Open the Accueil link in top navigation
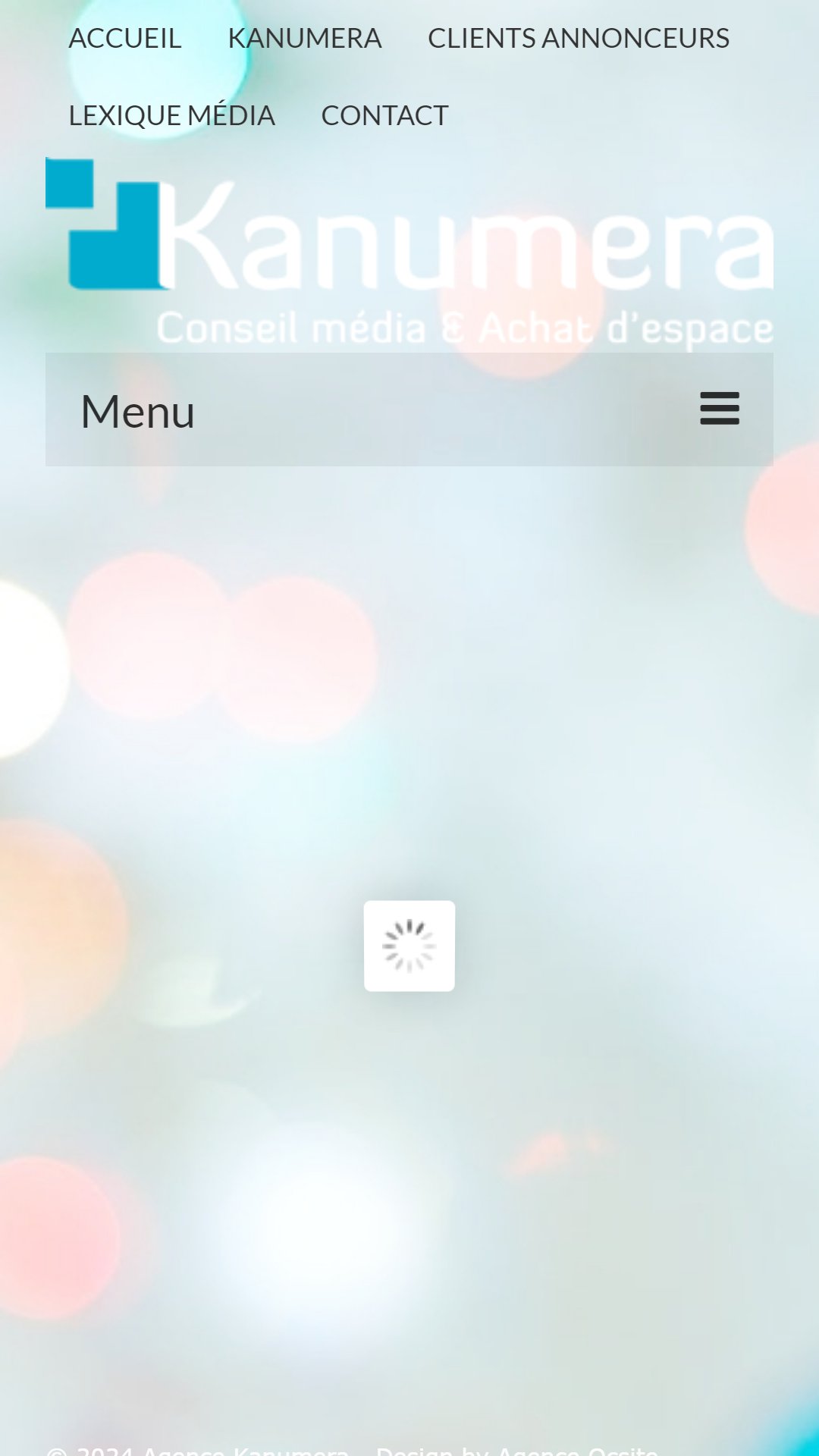 (125, 38)
